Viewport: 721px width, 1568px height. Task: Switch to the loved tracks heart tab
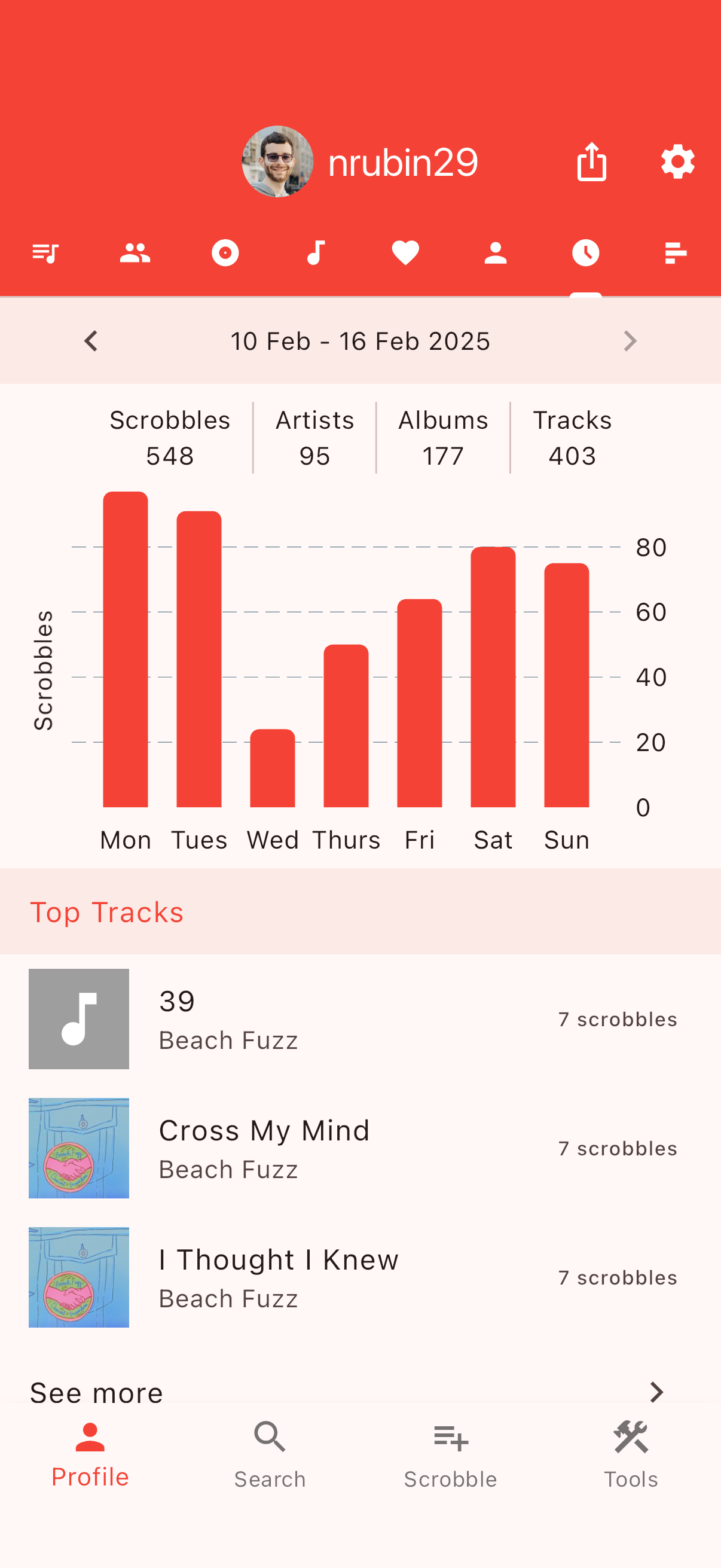405,252
